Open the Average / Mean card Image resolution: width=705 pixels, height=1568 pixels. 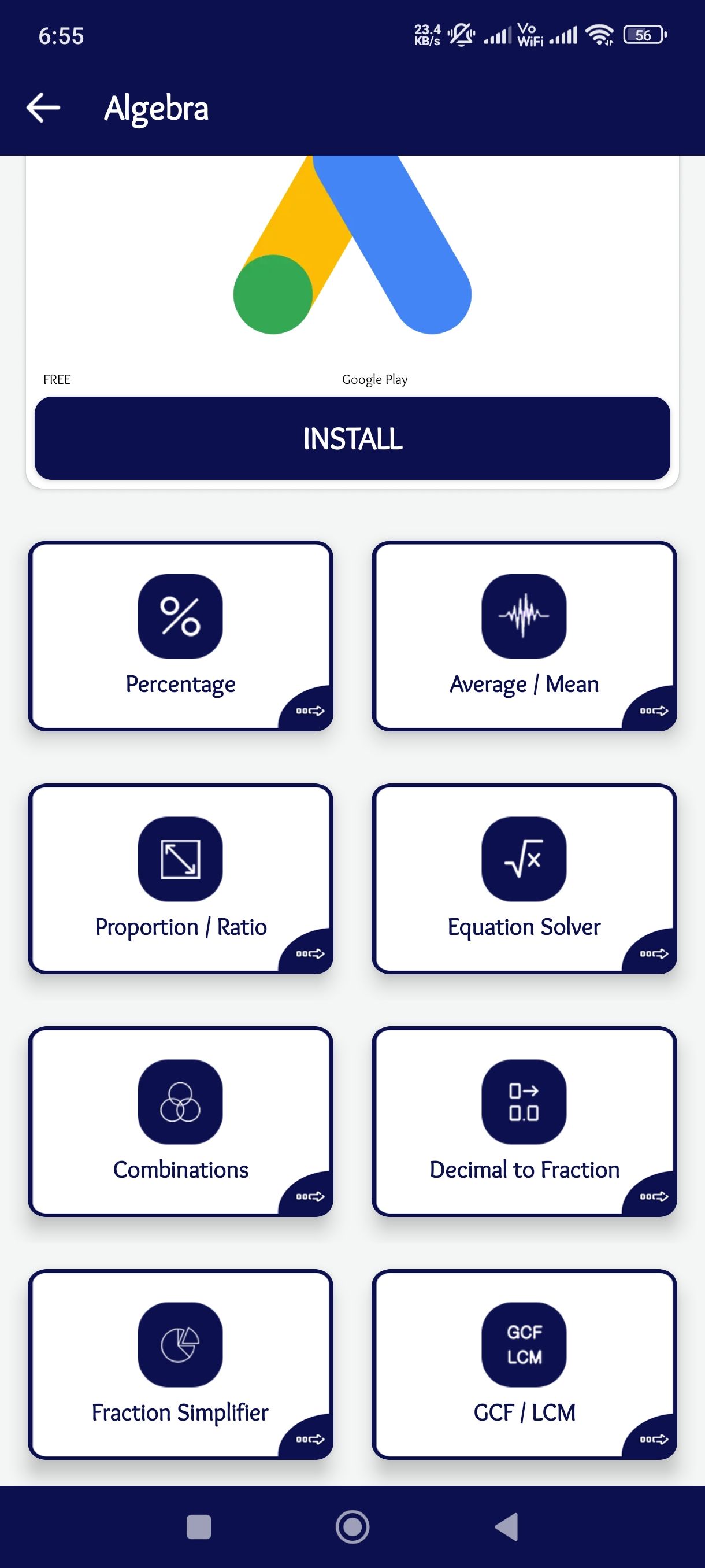tap(524, 636)
